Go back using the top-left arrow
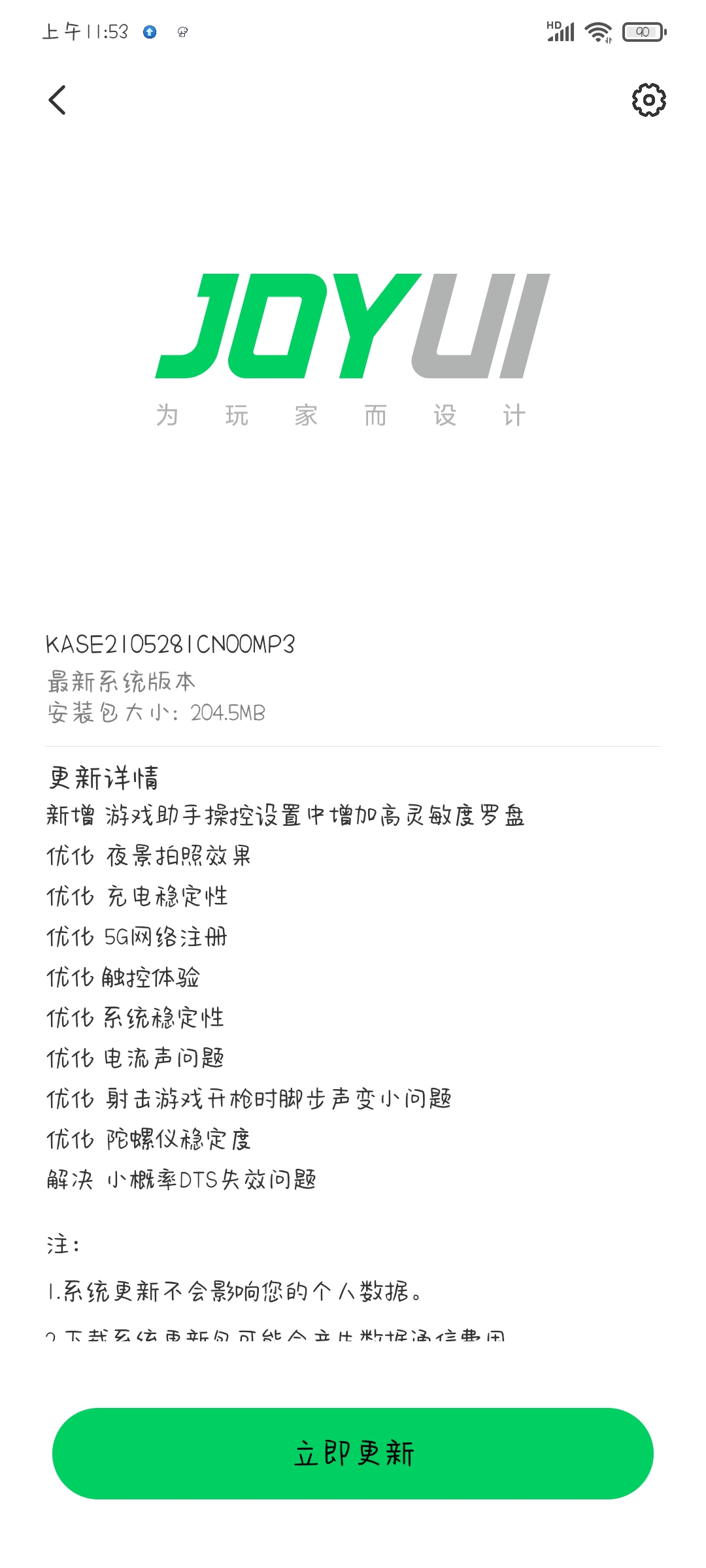Screen dimensions: 706x1568 (x=58, y=100)
